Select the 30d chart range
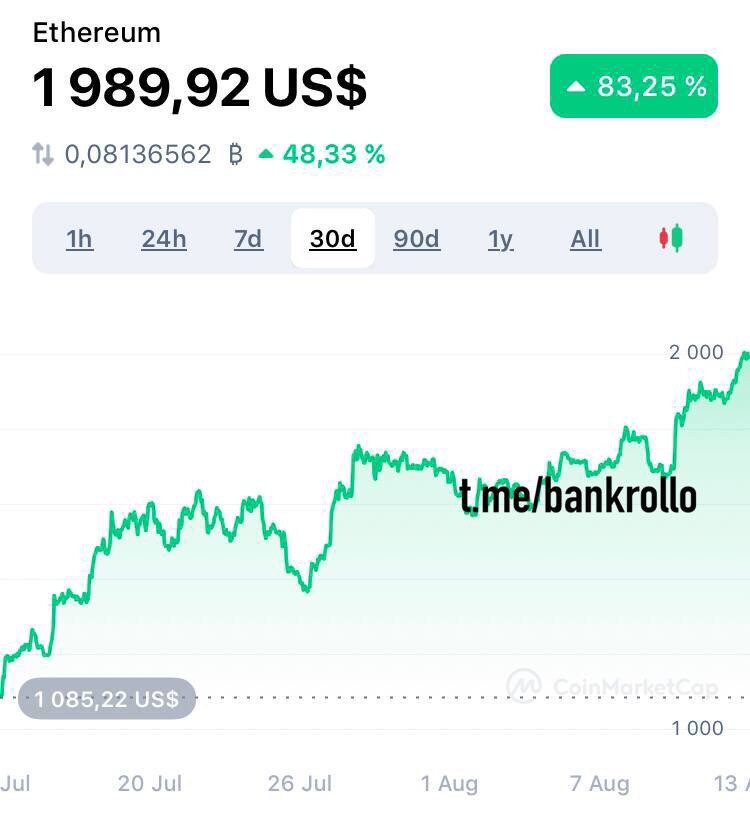The height and width of the screenshot is (826, 750). (333, 239)
